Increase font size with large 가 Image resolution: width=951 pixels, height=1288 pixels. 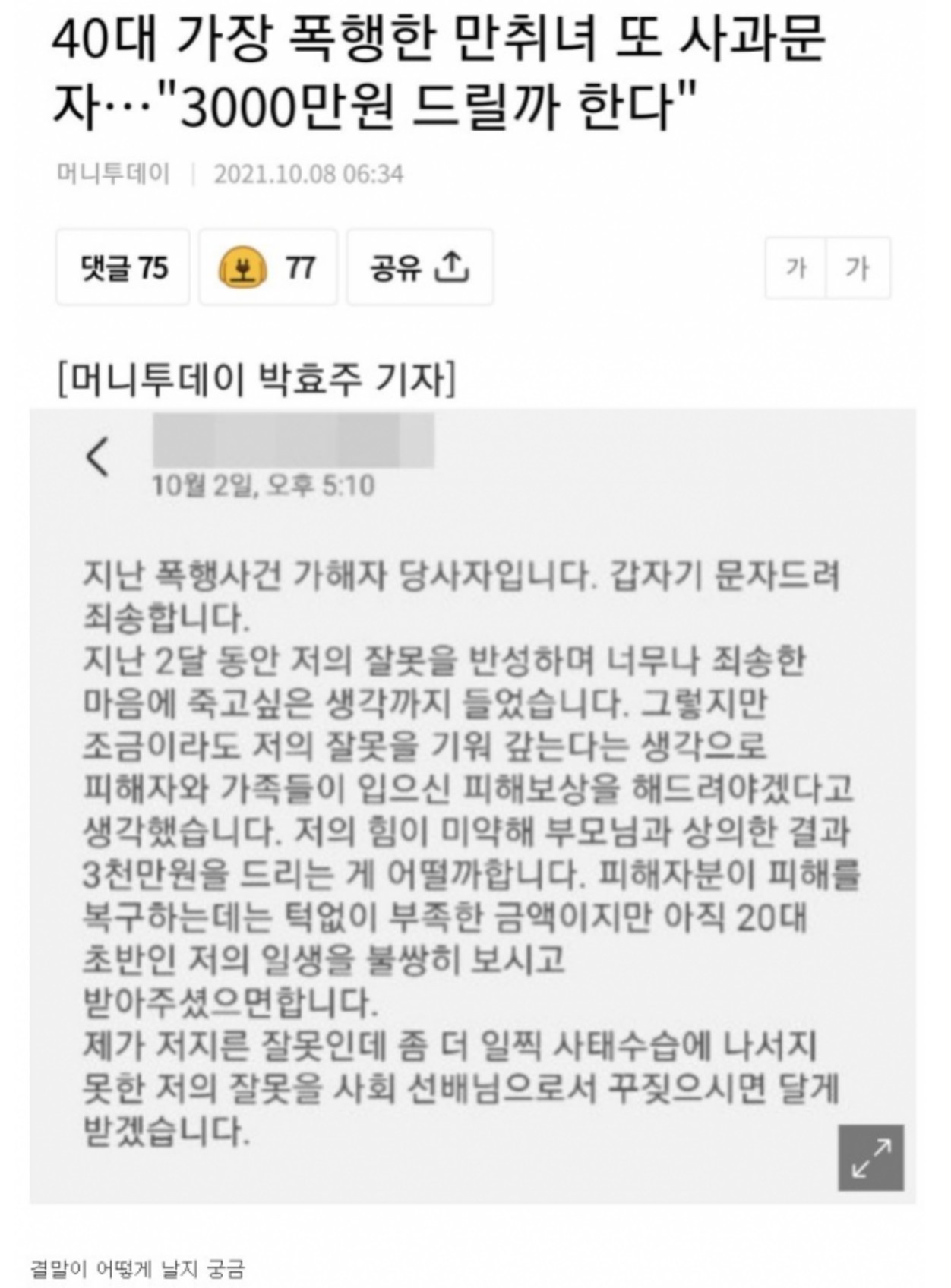tap(858, 268)
